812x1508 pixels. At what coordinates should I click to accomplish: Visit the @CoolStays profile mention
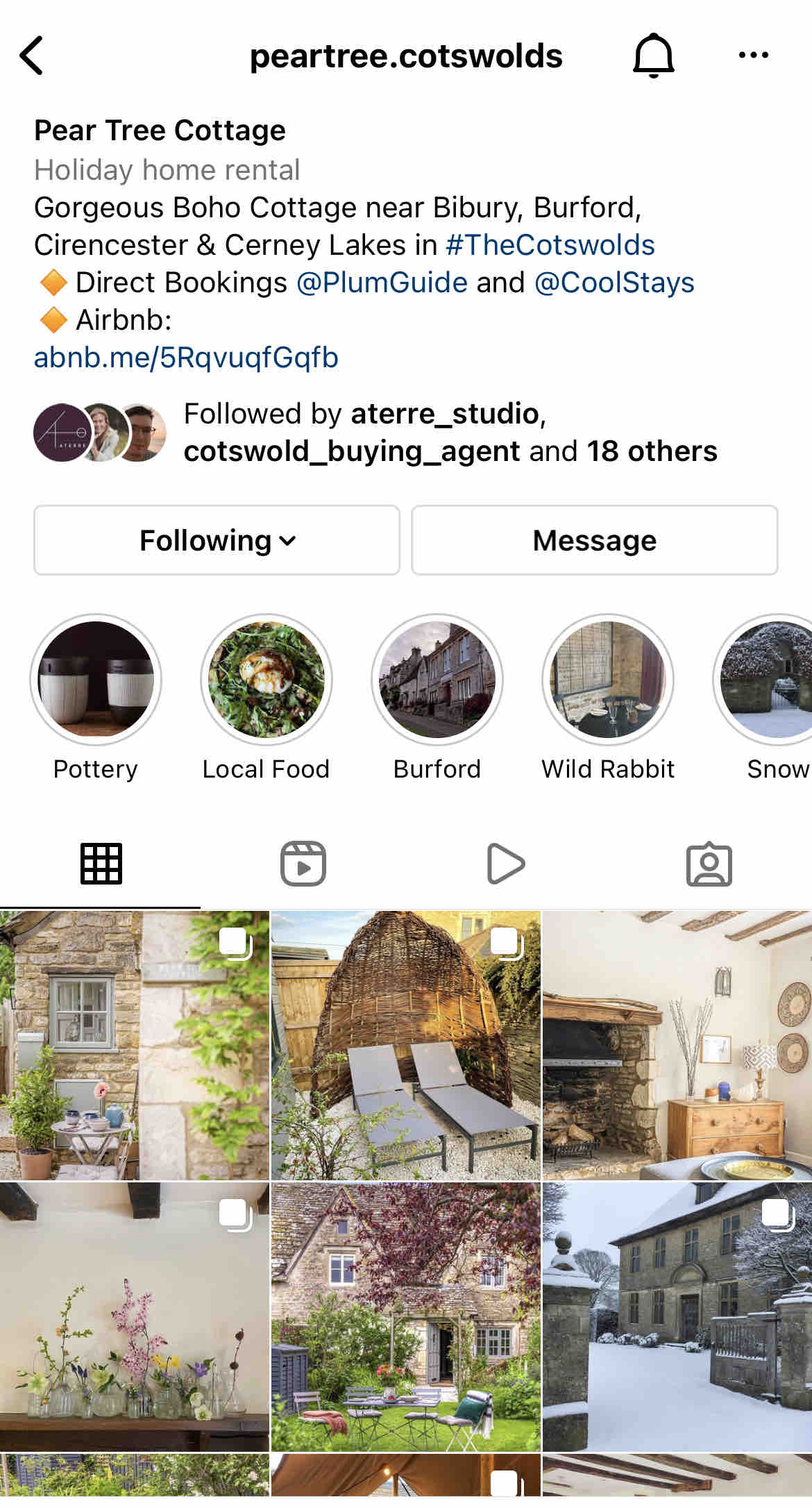click(x=614, y=283)
